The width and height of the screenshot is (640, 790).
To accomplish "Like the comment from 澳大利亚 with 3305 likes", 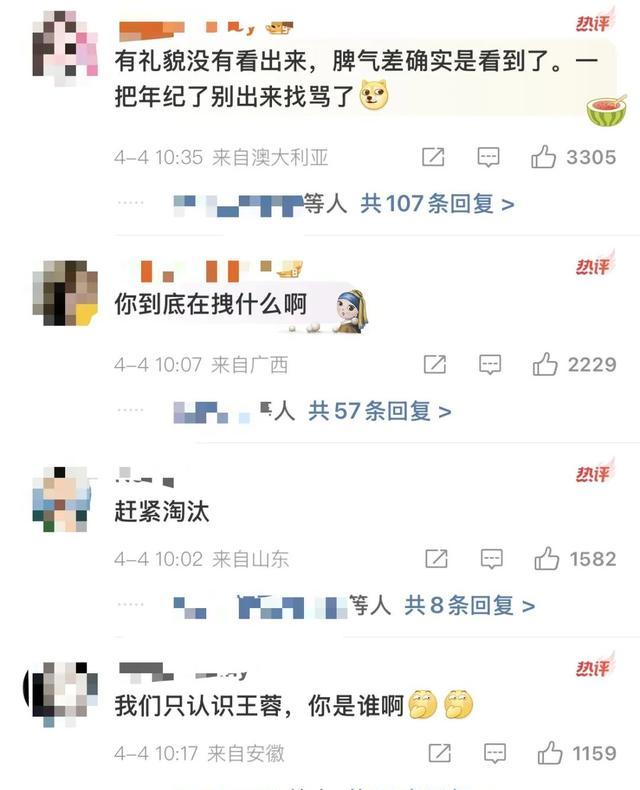I will point(544,157).
